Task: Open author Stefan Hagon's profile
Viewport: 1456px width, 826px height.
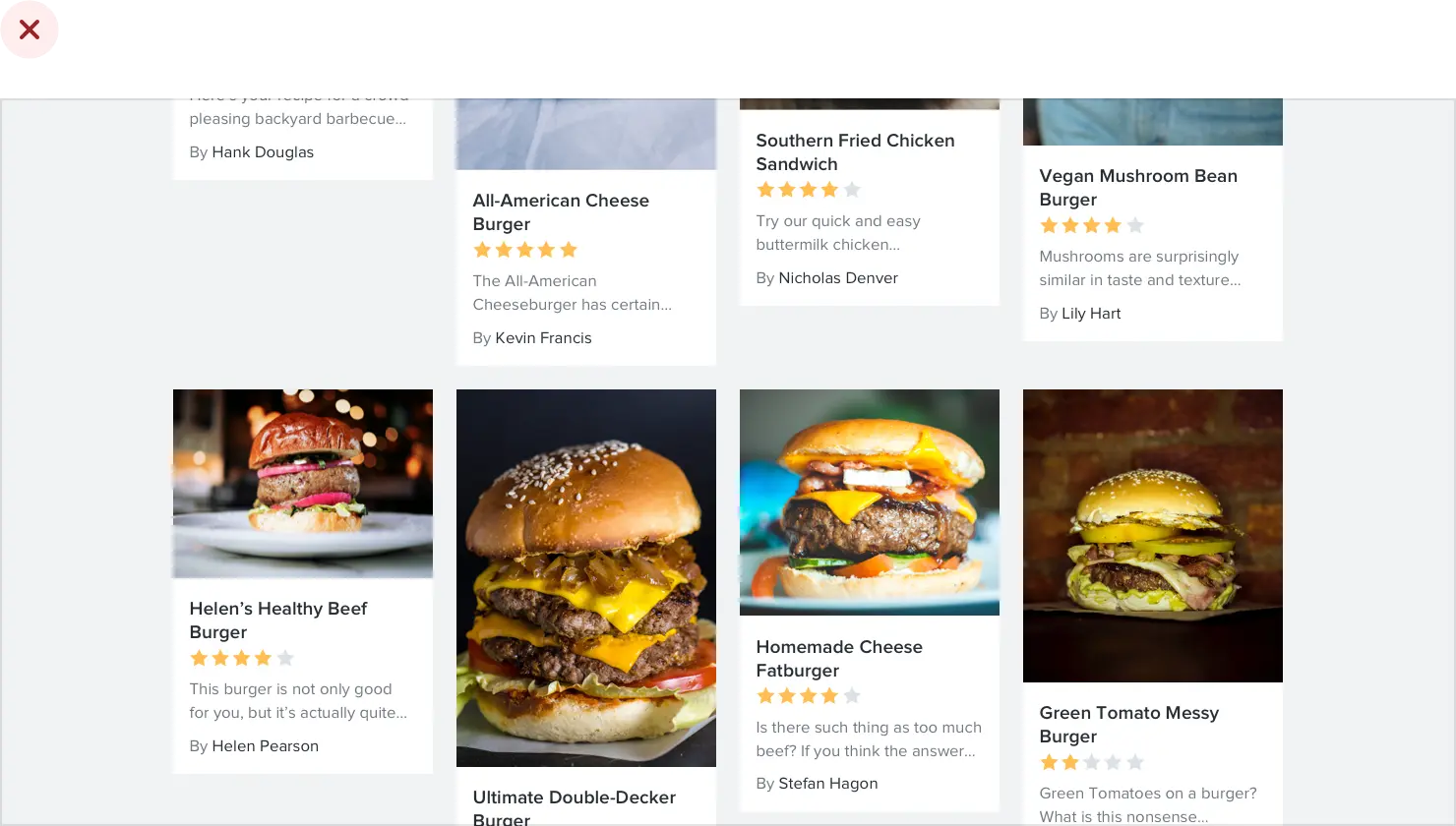Action: (827, 783)
